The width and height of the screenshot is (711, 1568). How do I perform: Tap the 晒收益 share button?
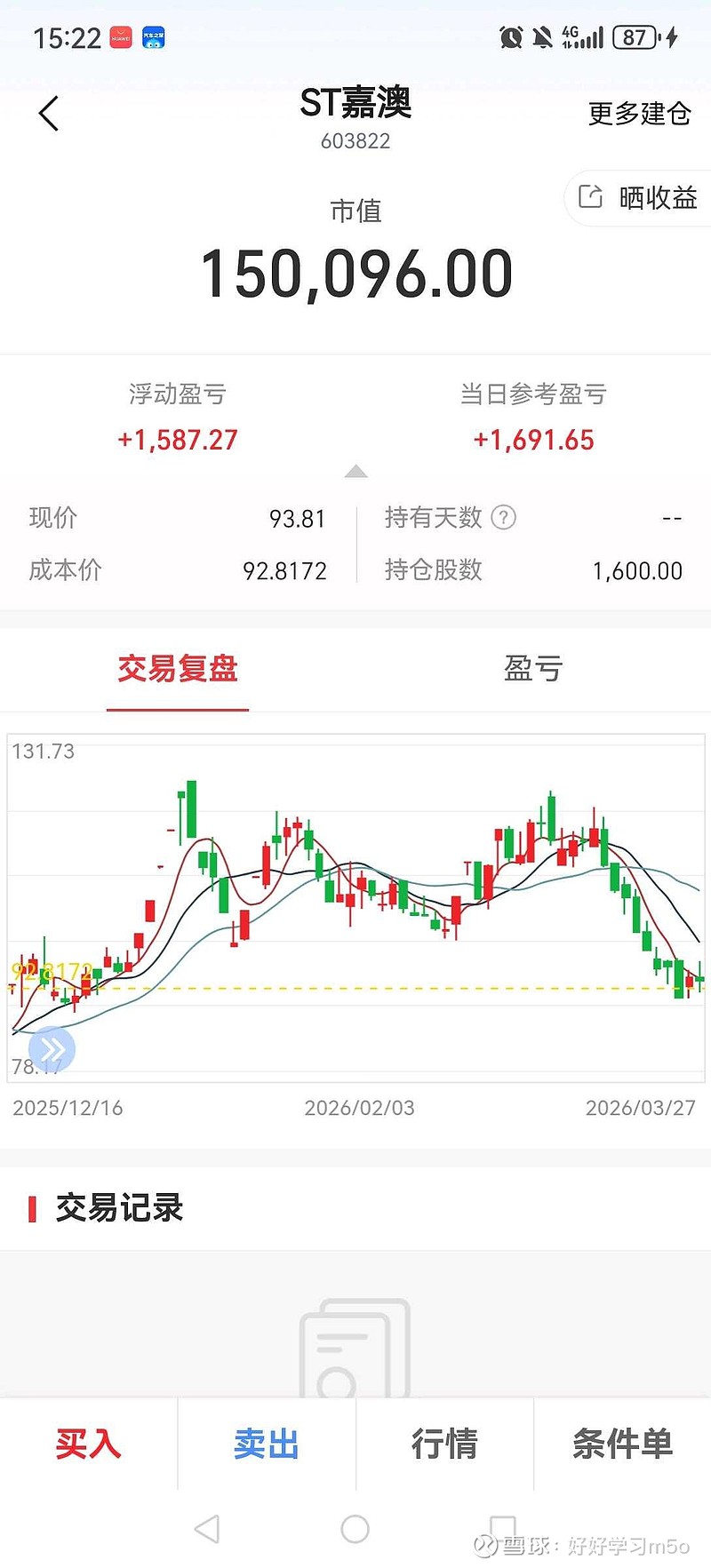(x=639, y=197)
